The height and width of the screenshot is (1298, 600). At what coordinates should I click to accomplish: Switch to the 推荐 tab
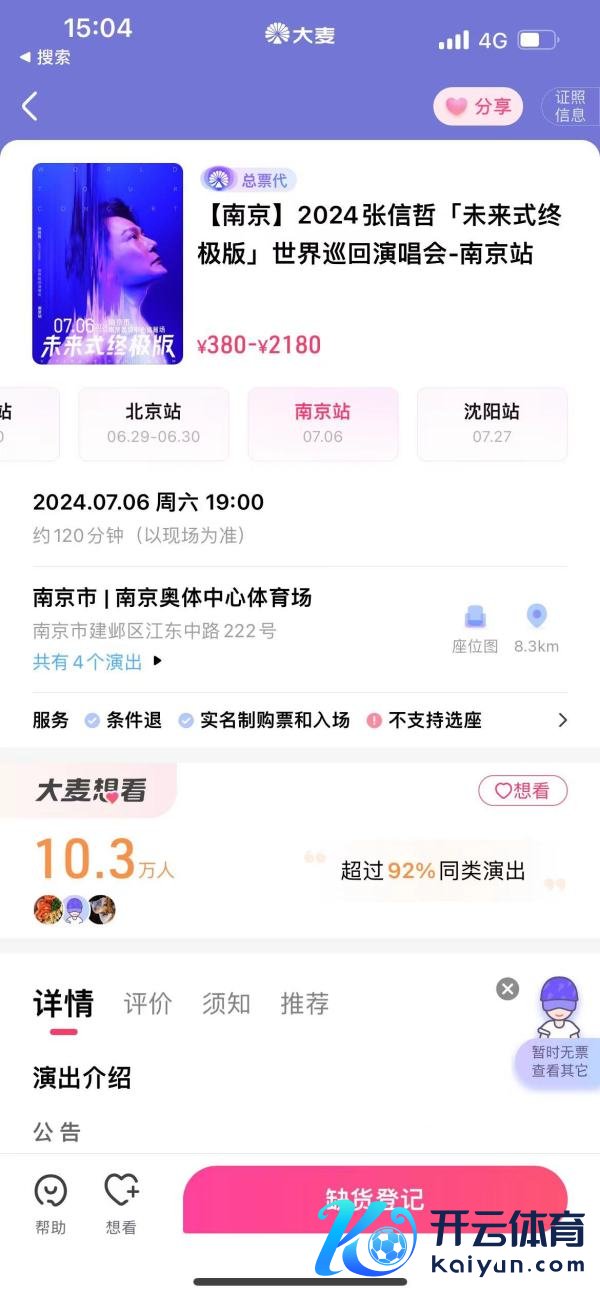coord(304,1003)
